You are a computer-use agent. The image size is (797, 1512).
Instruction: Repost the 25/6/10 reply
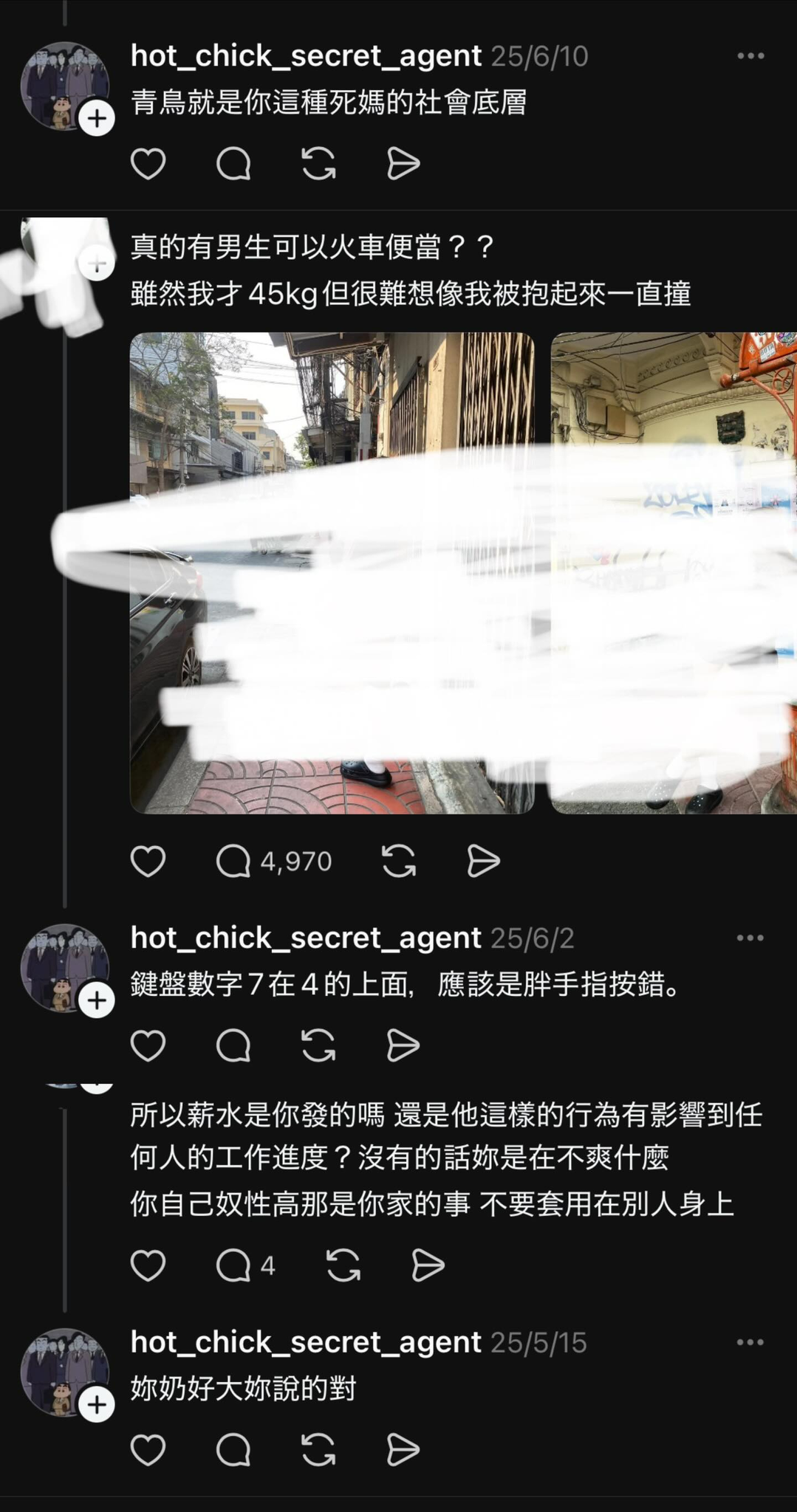tap(318, 164)
